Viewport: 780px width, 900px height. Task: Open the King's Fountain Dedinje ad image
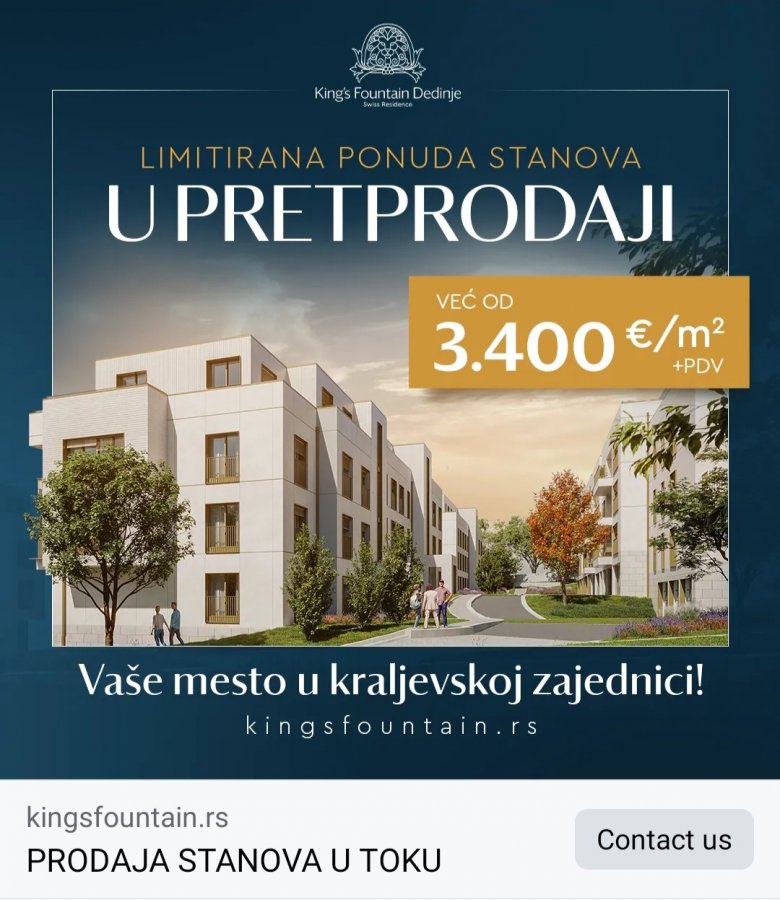pos(390,400)
